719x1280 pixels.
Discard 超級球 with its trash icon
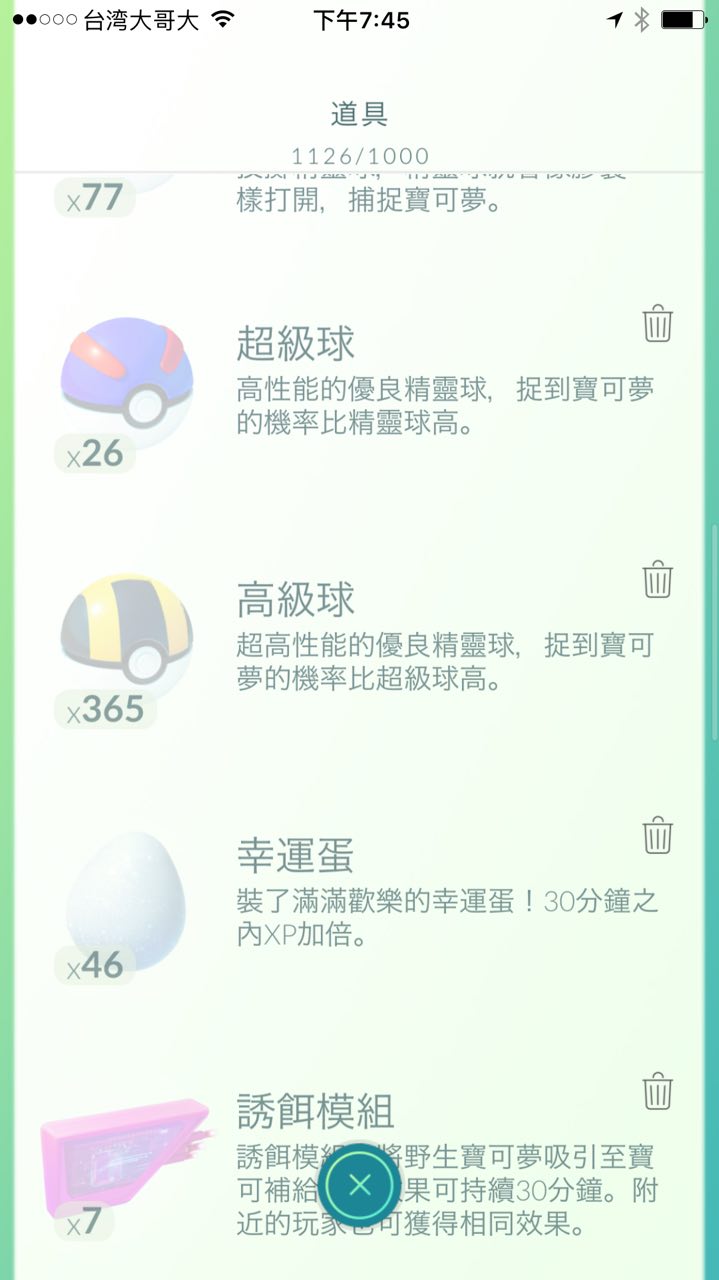tap(657, 325)
